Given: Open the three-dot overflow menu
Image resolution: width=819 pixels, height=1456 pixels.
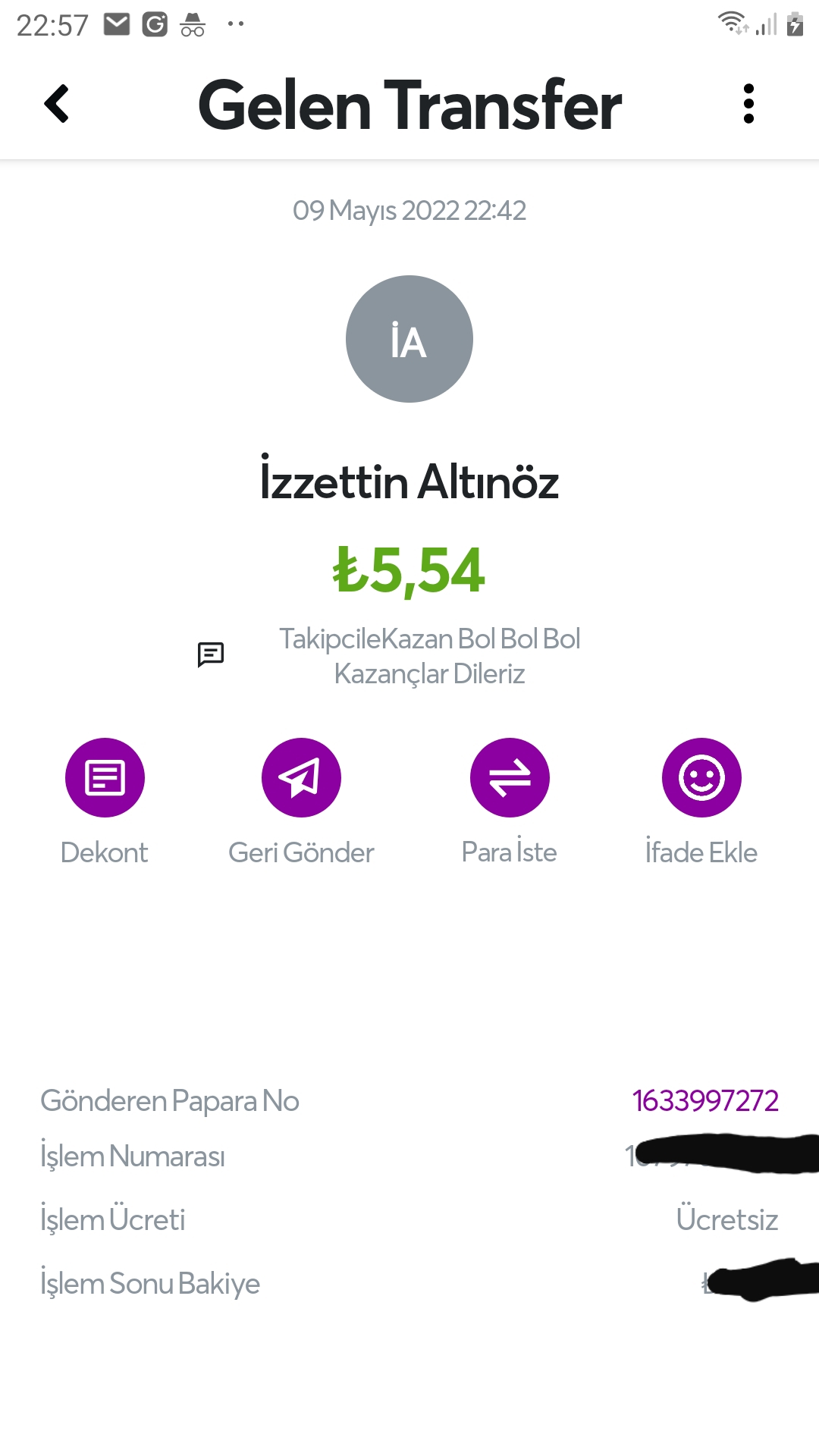Looking at the screenshot, I should tap(748, 104).
